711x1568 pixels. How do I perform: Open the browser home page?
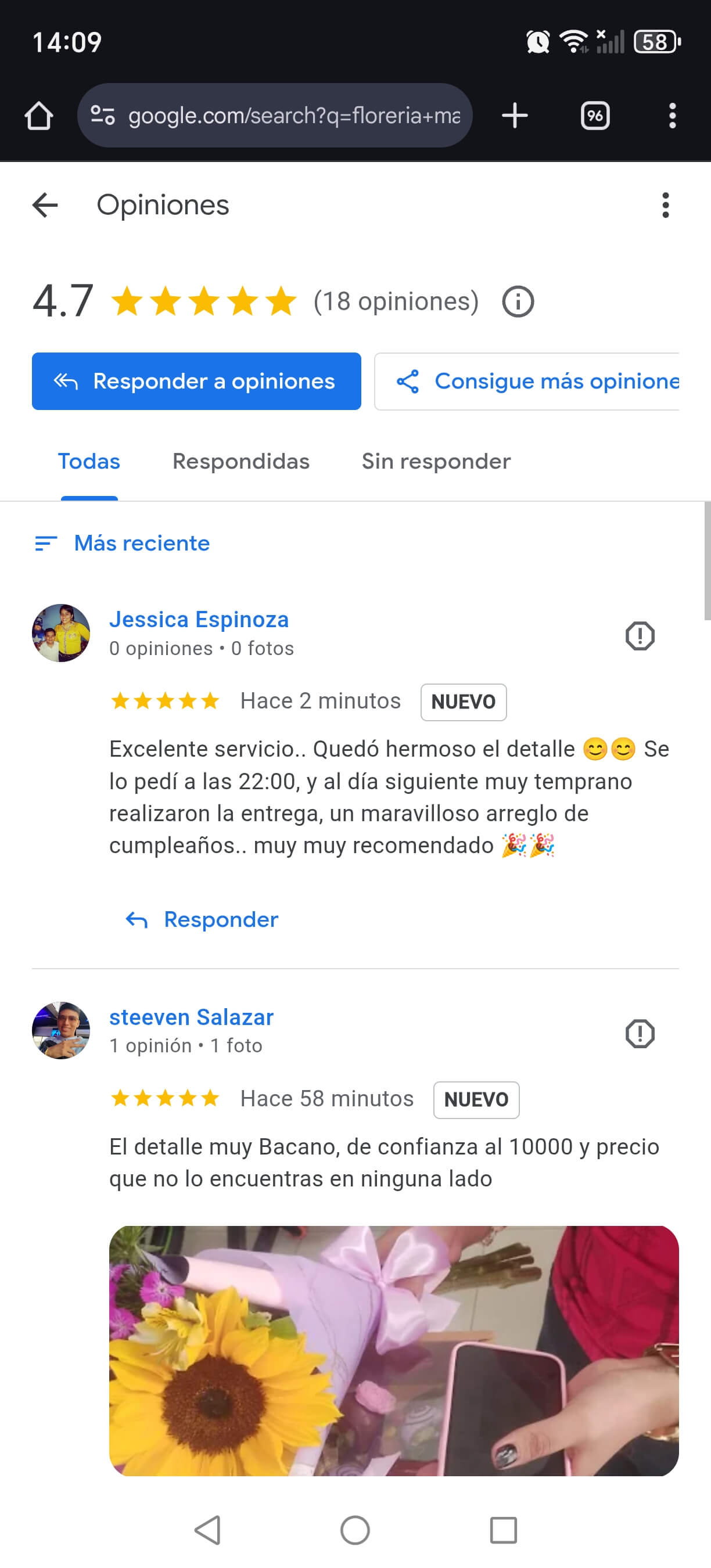pos(39,116)
